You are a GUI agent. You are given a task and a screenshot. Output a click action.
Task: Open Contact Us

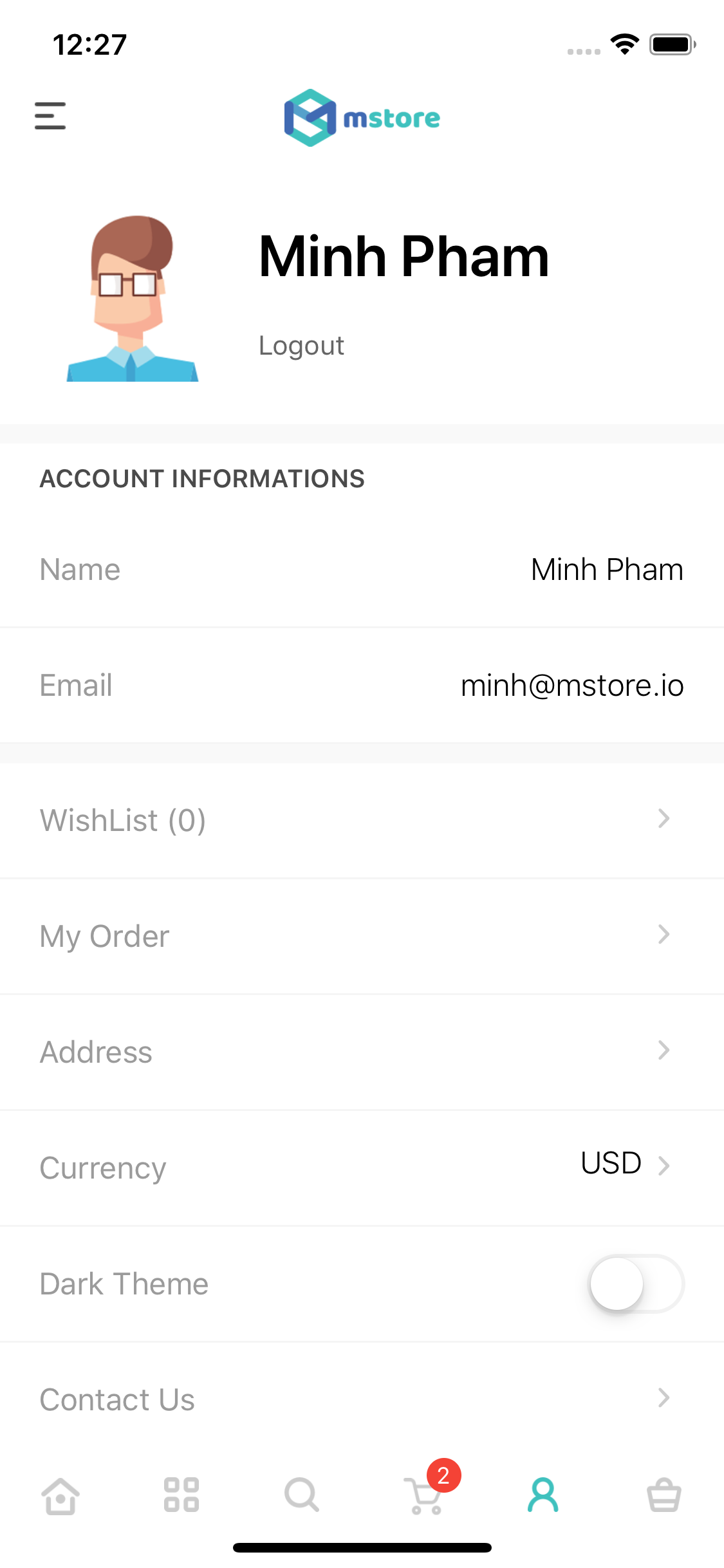click(x=362, y=1398)
